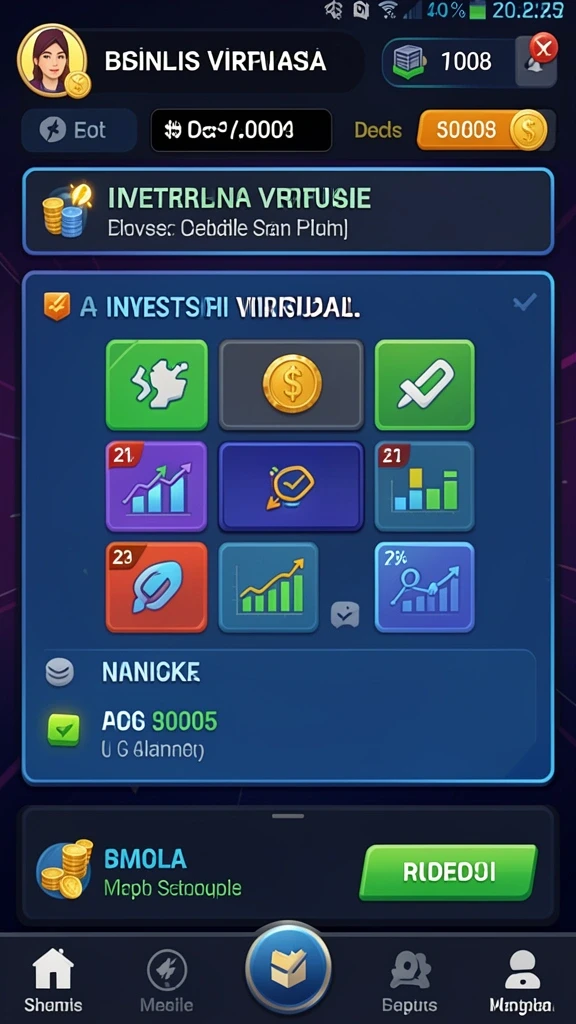Open the green bars with arrow tile
The width and height of the screenshot is (576, 1024).
tap(268, 587)
